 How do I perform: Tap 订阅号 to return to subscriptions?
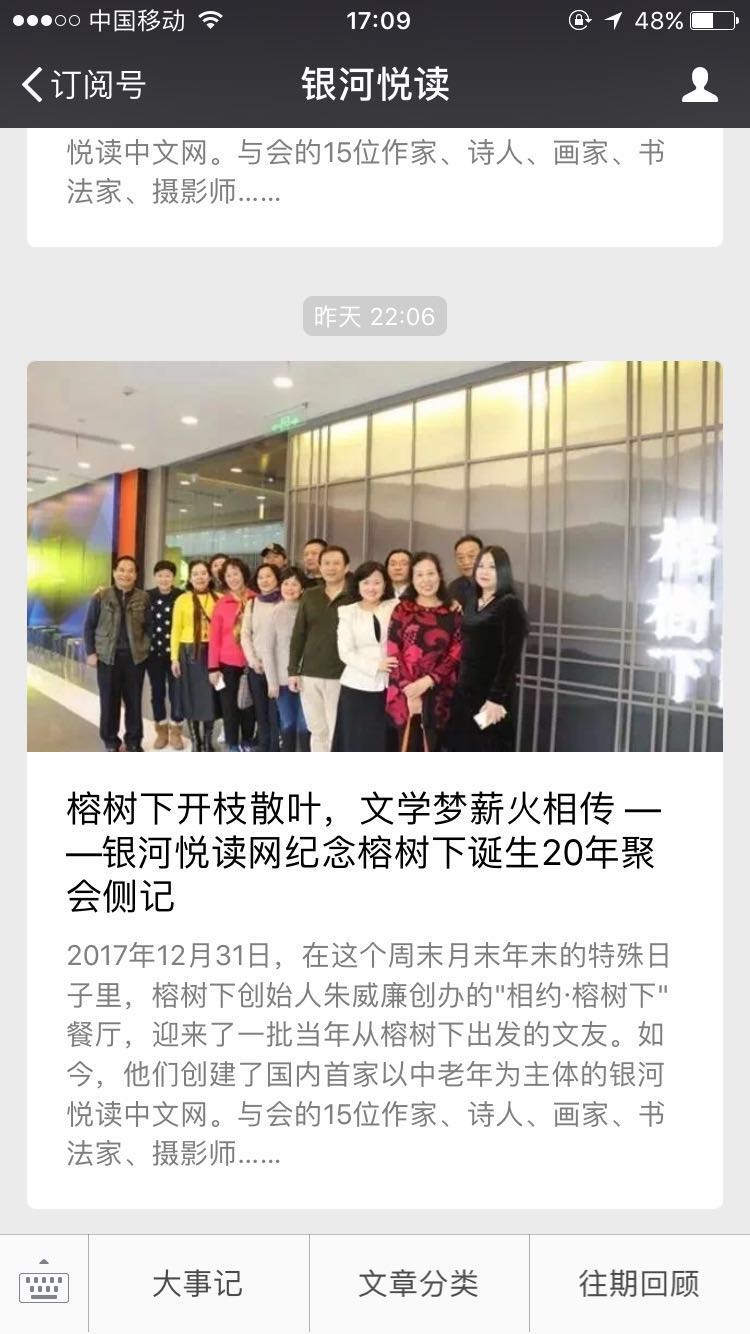[90, 85]
